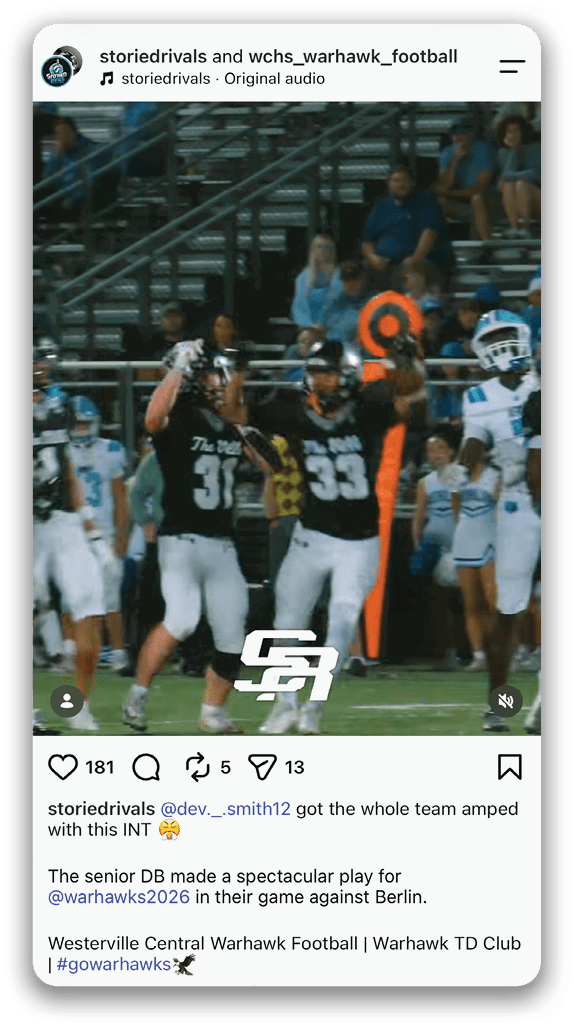Unmute the video sound
The width and height of the screenshot is (574, 1028).
coord(505,702)
